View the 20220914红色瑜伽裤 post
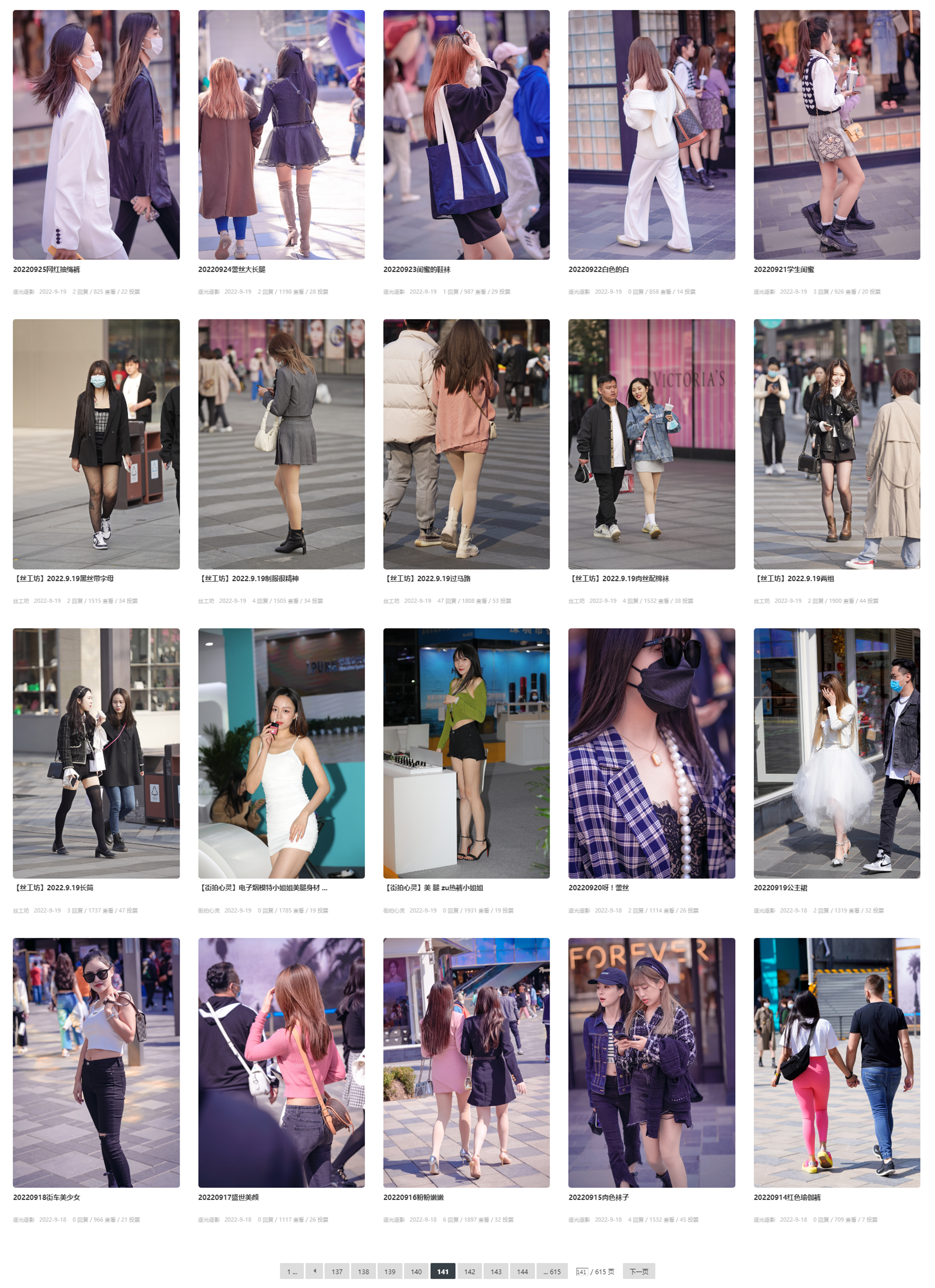935x1288 pixels. click(786, 1197)
